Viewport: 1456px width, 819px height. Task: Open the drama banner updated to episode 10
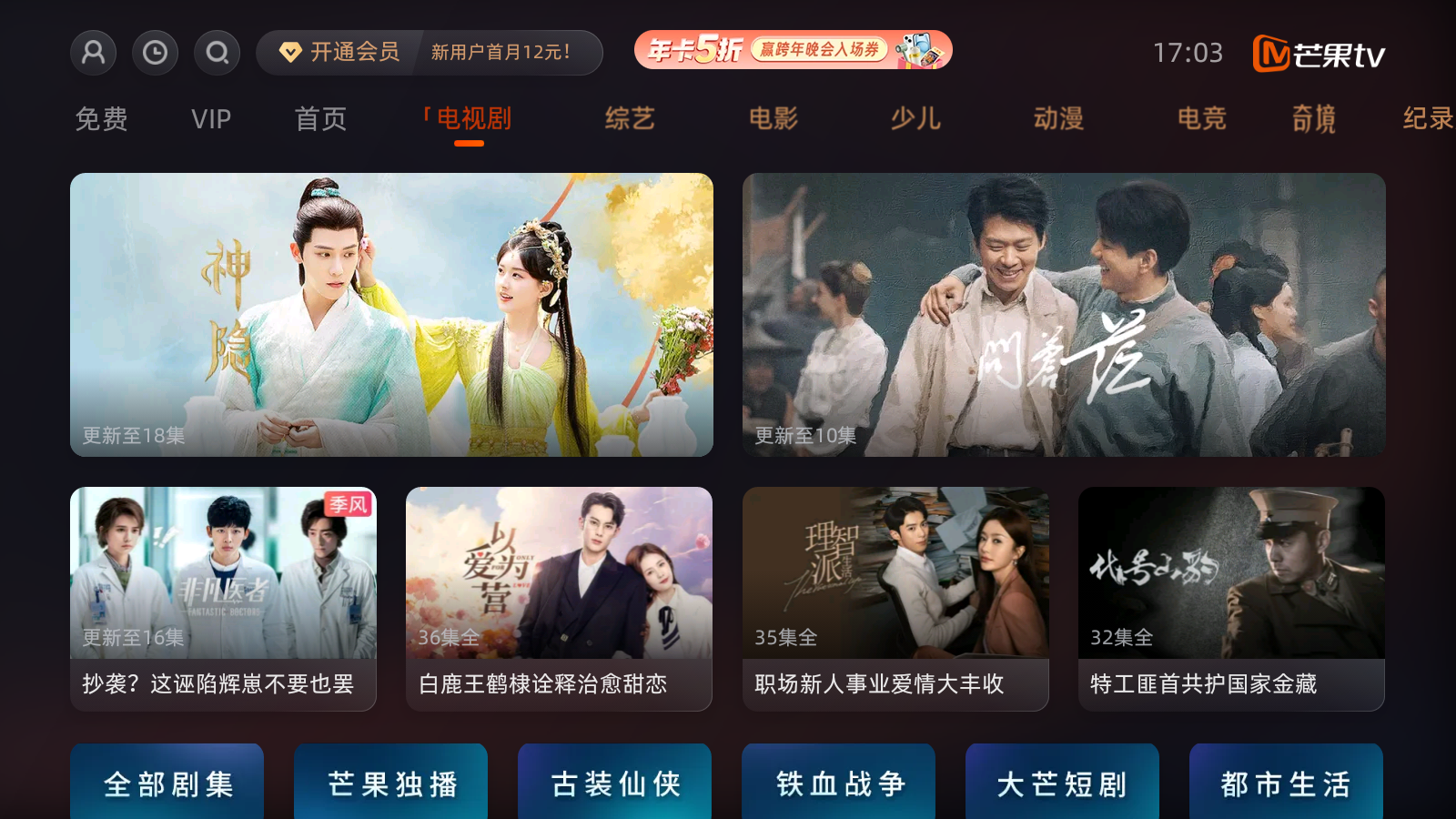pos(1064,314)
